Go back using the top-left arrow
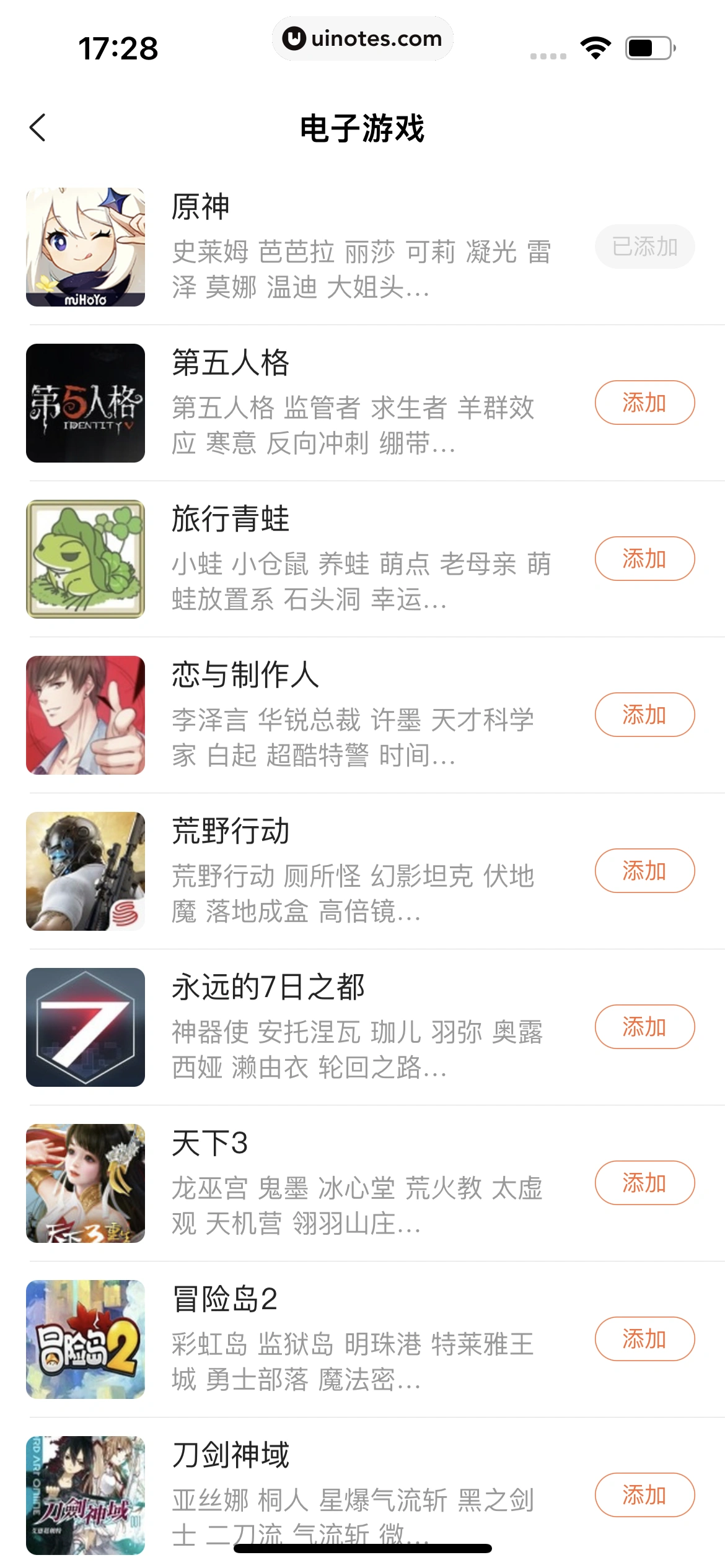Screen dimensions: 725x1568 pos(38,128)
